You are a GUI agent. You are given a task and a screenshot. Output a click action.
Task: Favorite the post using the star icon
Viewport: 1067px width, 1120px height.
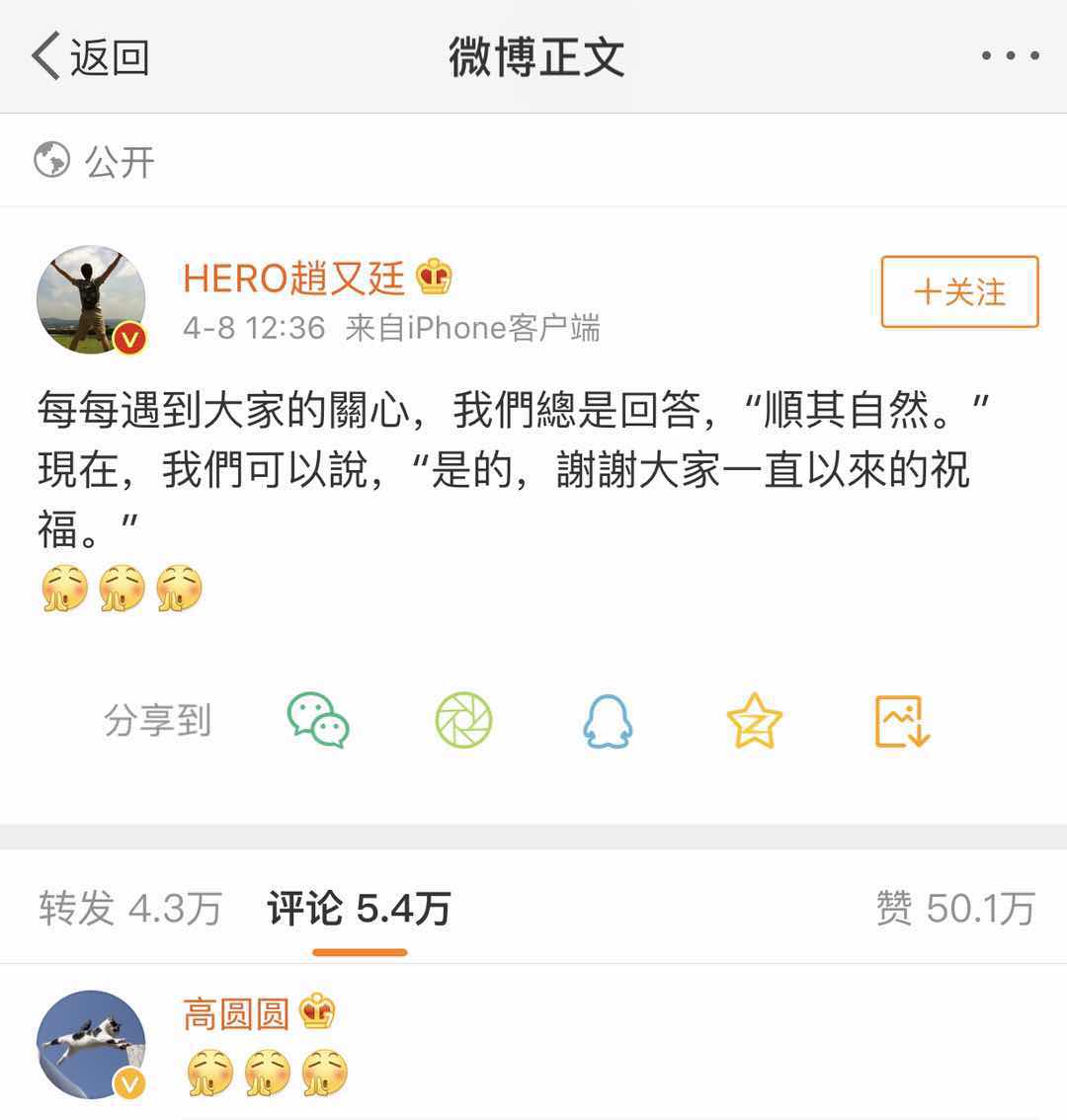tap(754, 721)
